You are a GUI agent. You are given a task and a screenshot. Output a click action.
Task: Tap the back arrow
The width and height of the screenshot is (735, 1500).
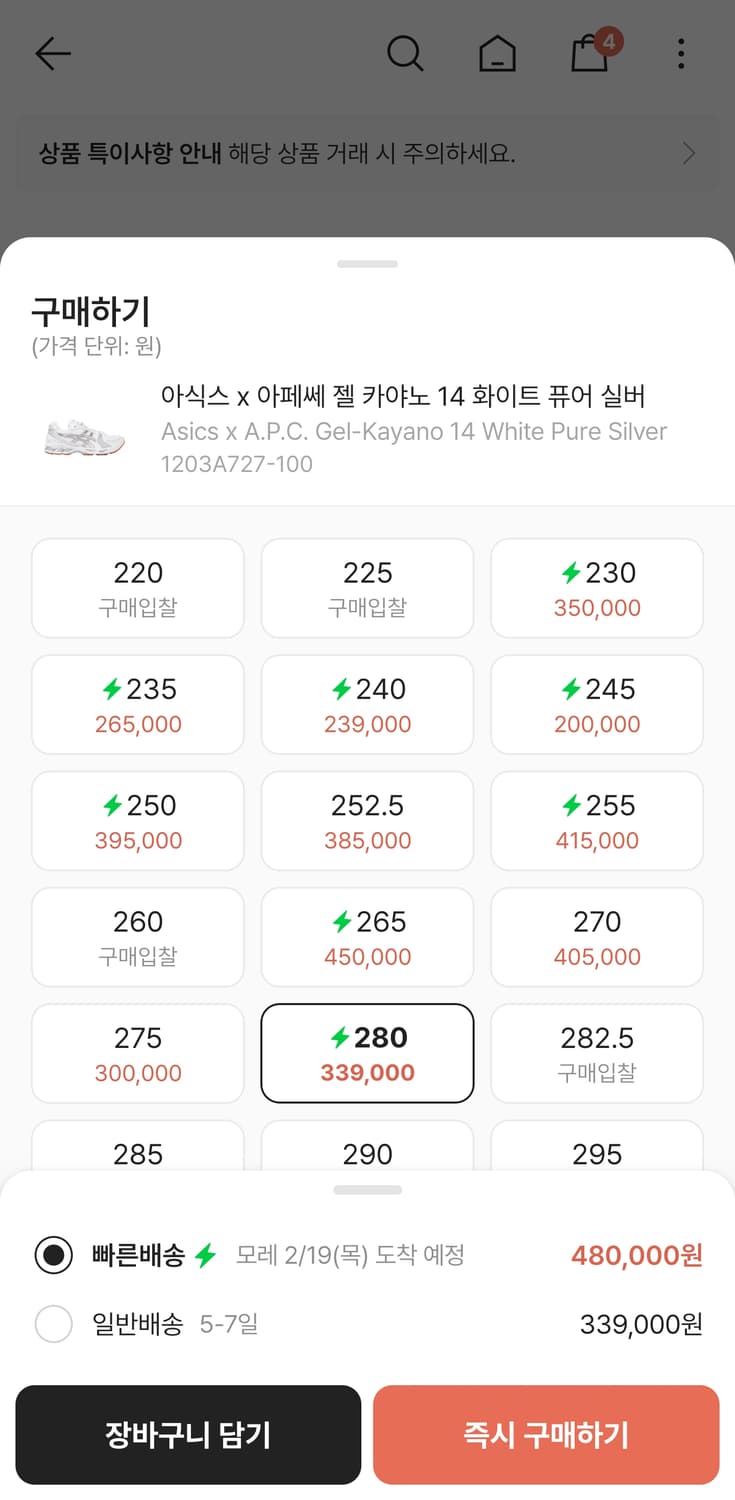(x=53, y=55)
